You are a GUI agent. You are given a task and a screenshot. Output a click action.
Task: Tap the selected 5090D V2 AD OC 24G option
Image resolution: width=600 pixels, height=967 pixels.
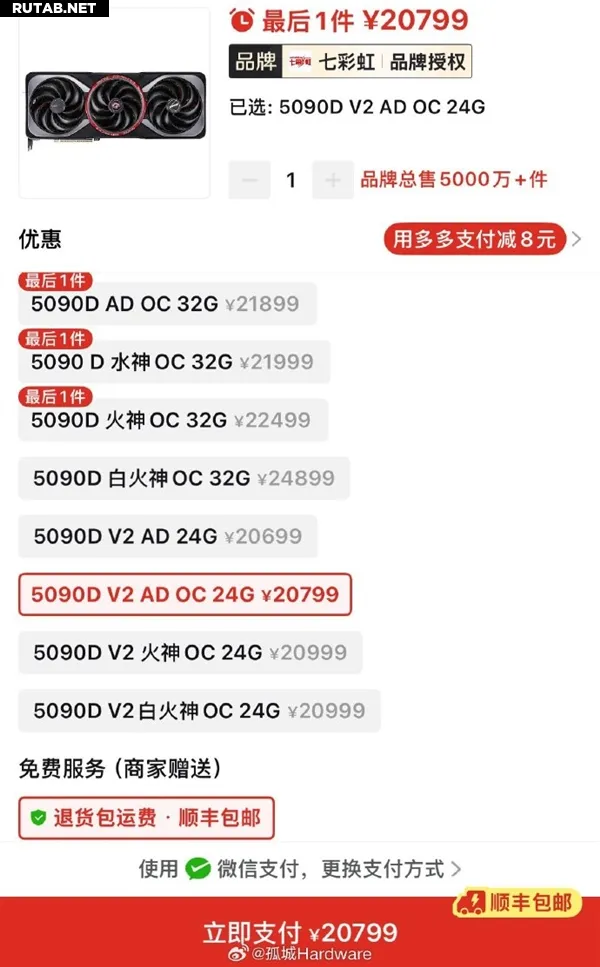point(185,595)
